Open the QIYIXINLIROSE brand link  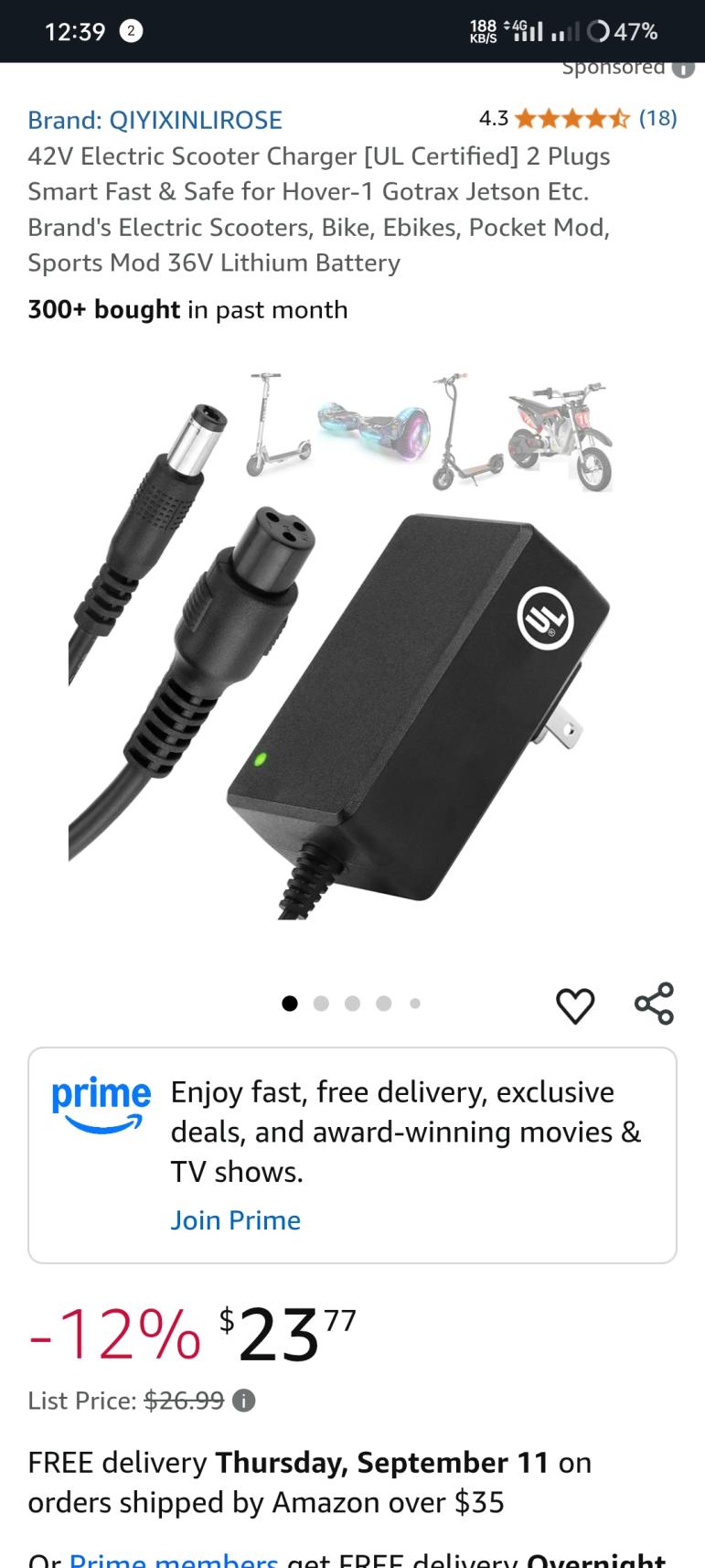click(155, 120)
